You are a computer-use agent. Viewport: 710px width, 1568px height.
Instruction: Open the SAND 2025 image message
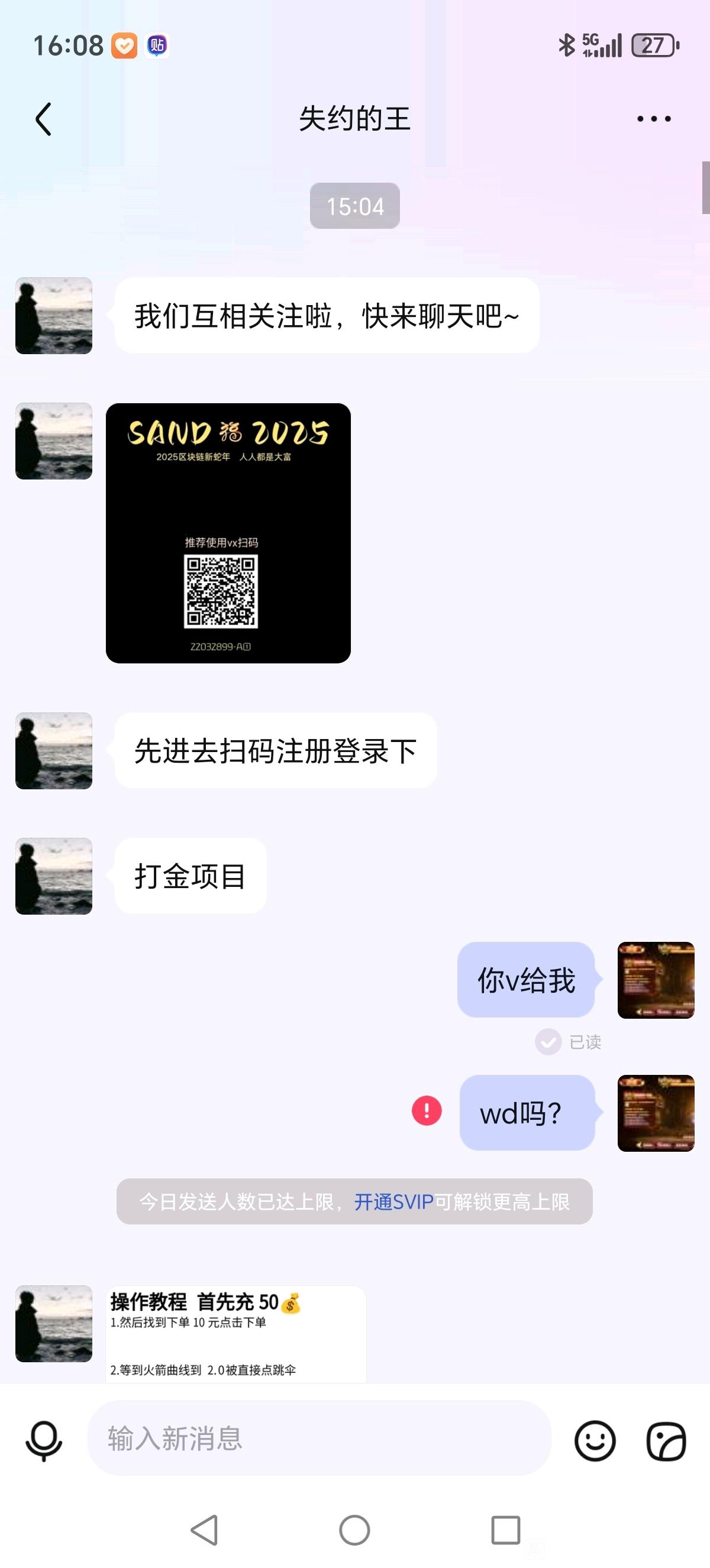(228, 533)
